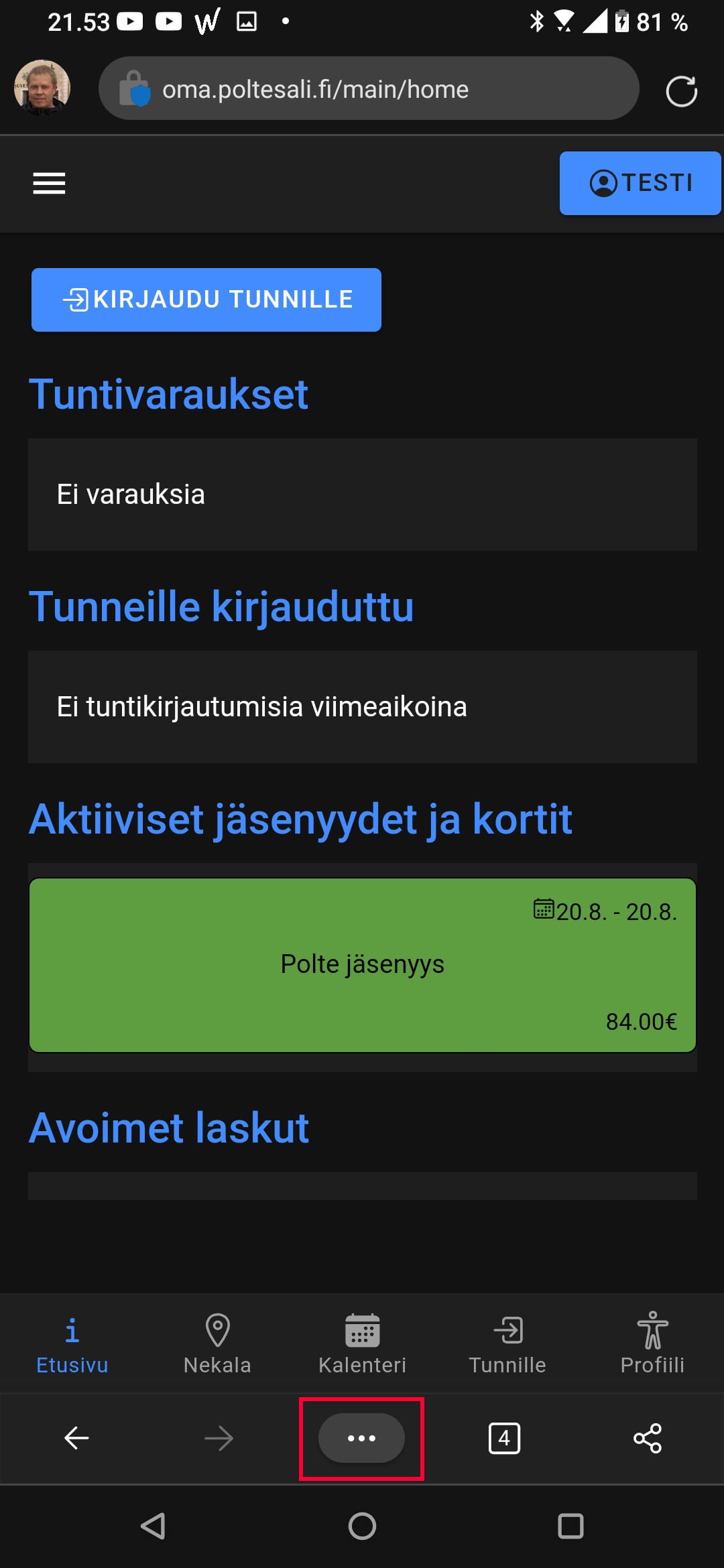
Task: Open the Profiili tab
Action: point(652,1343)
